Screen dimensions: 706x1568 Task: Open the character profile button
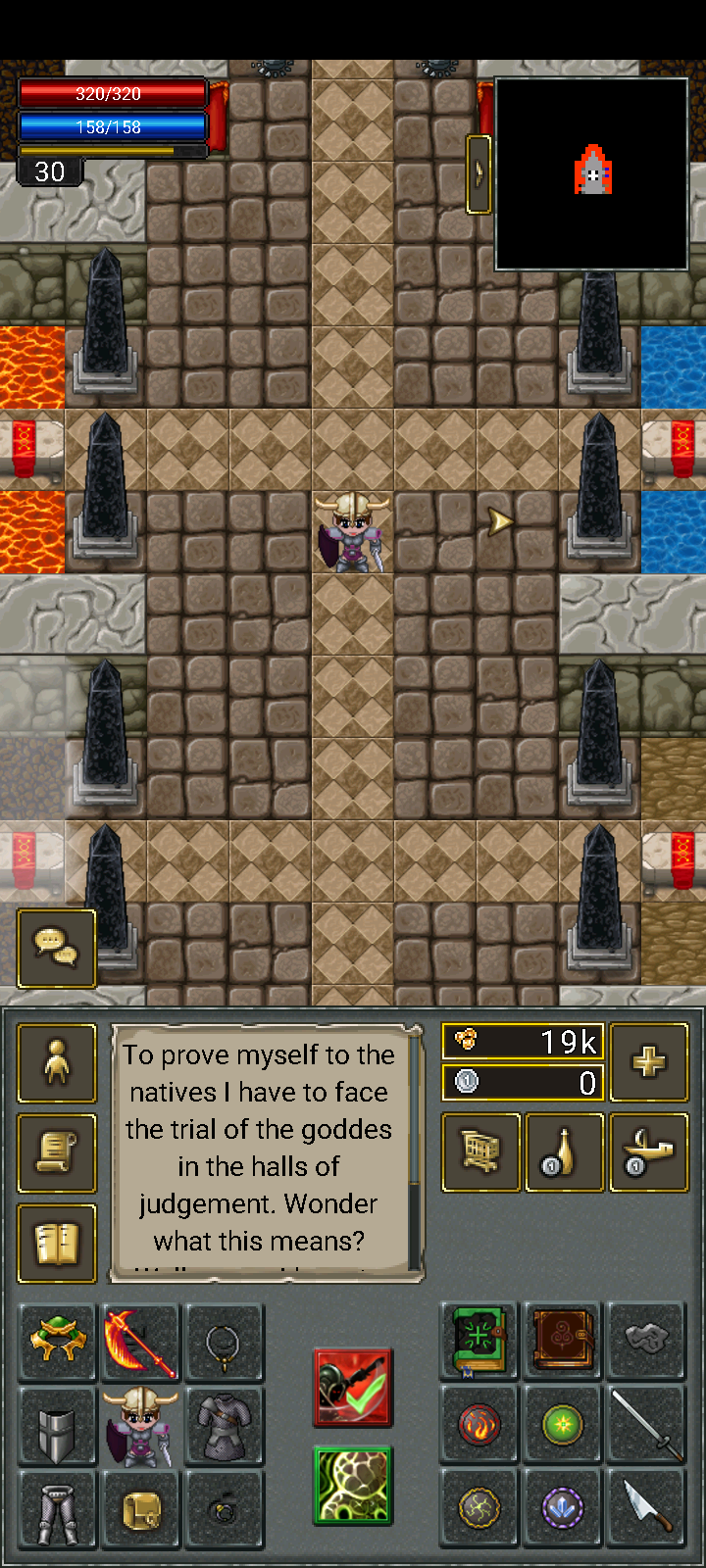click(x=57, y=1063)
